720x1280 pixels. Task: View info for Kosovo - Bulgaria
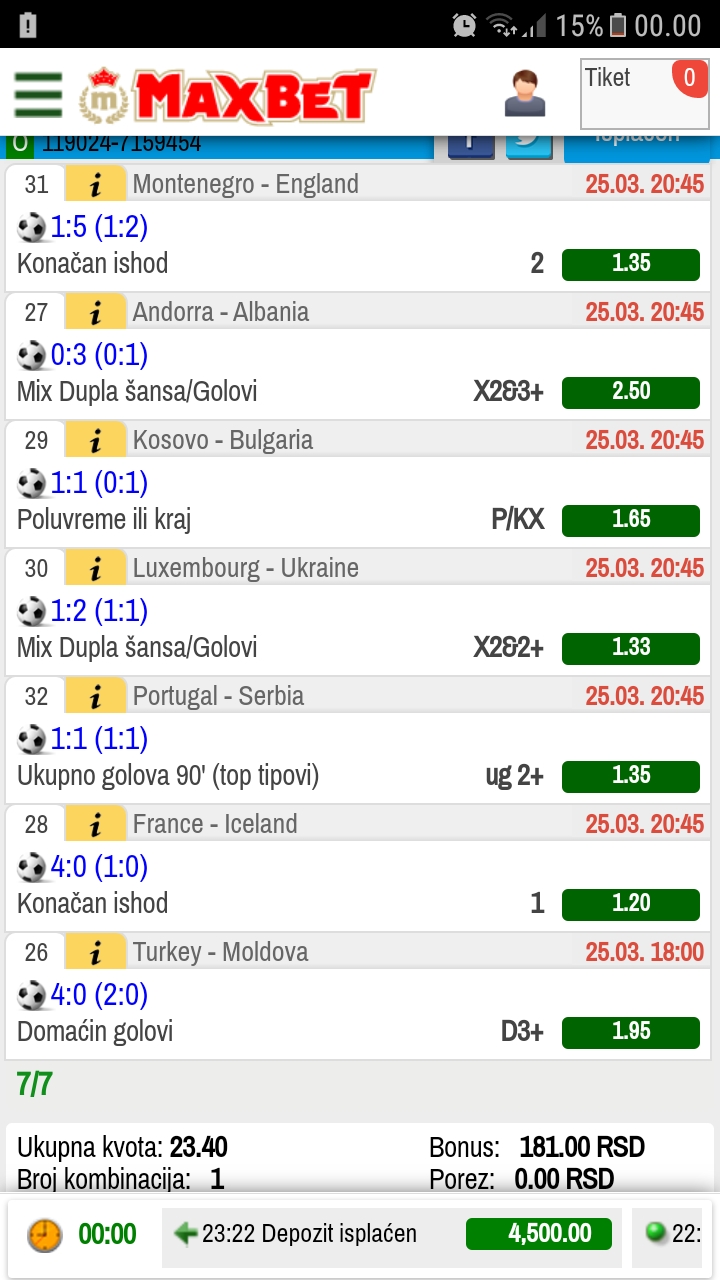pos(96,440)
